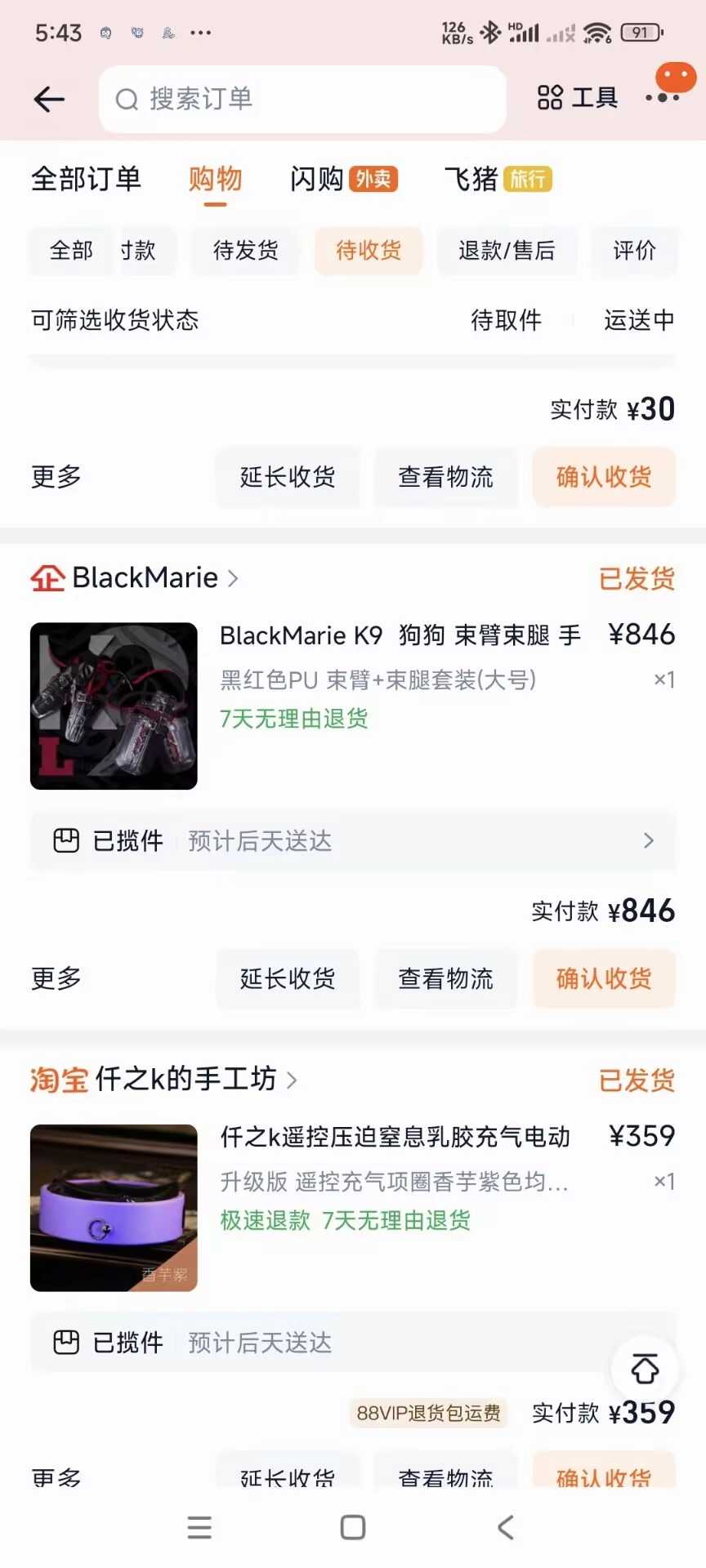Tap the system home button
Image resolution: width=706 pixels, height=1568 pixels.
point(353,1527)
